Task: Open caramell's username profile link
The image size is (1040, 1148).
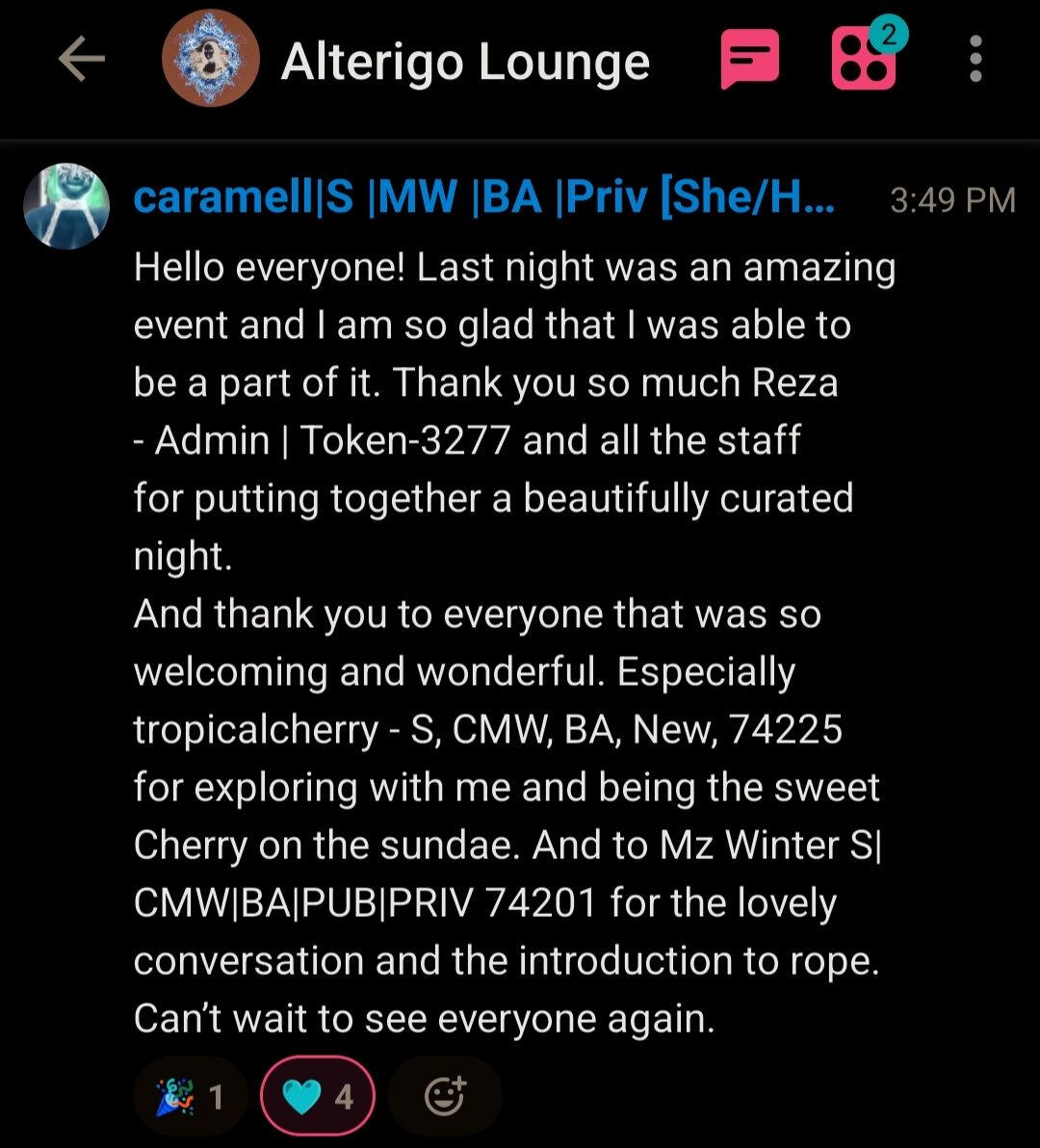Action: click(484, 198)
